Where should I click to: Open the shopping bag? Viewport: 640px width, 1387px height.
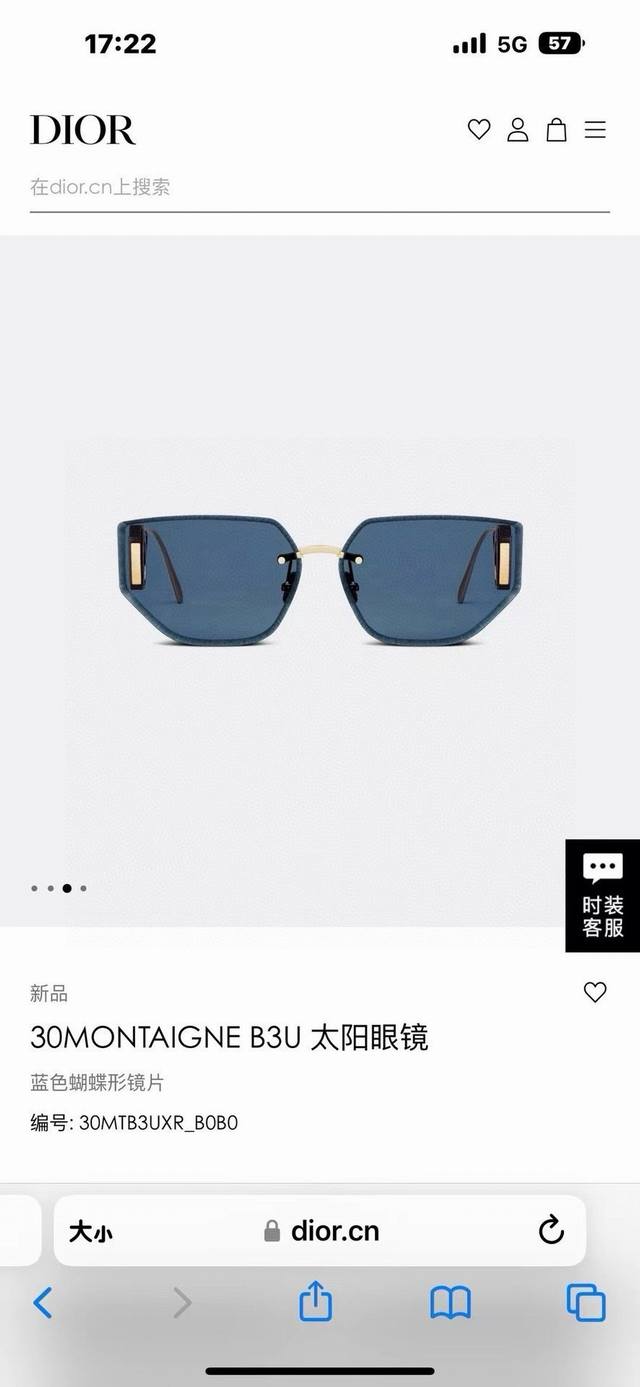pyautogui.click(x=556, y=129)
